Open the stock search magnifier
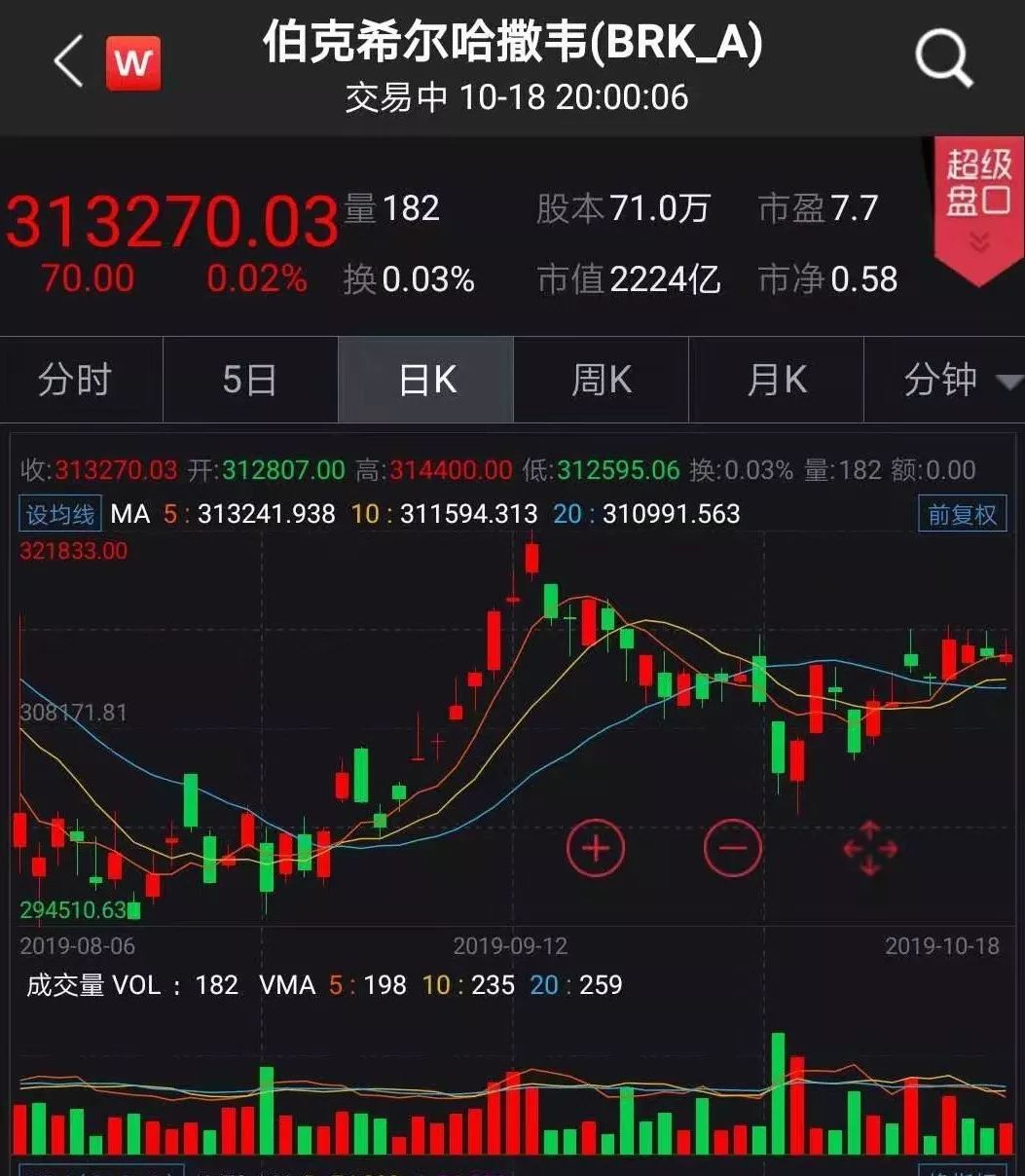1025x1176 pixels. [x=943, y=60]
